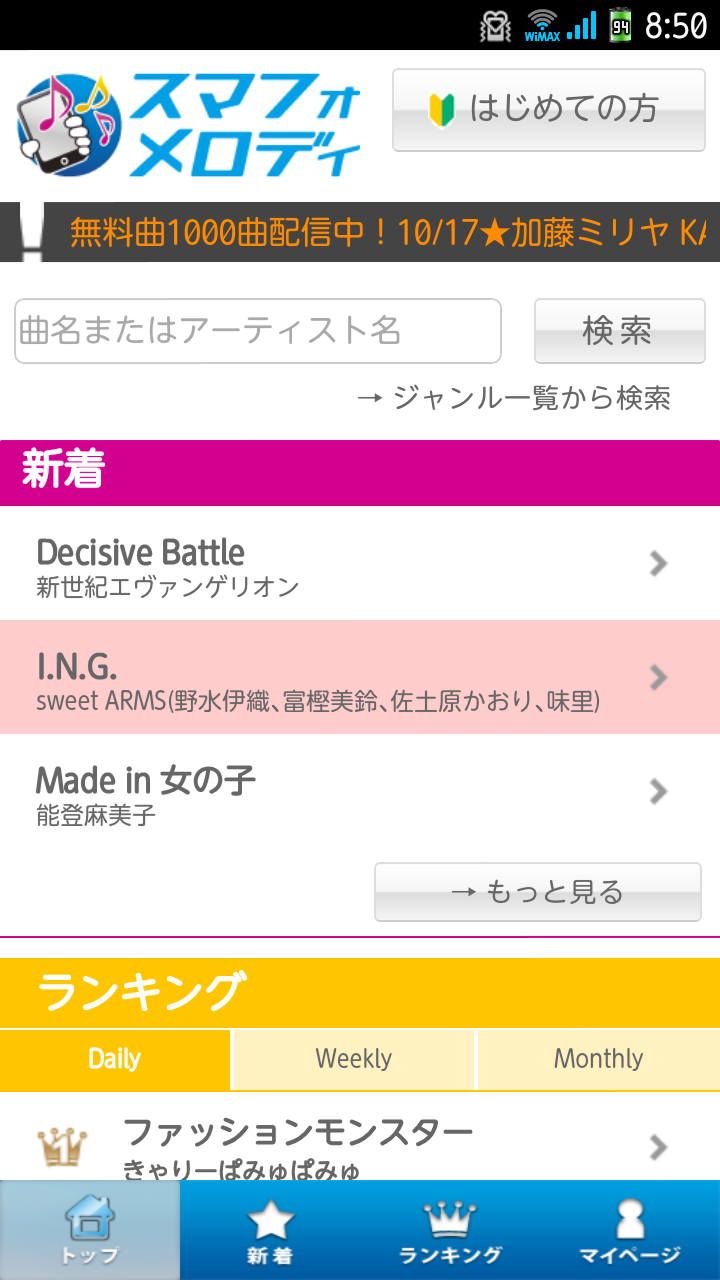This screenshot has width=720, height=1280.
Task: Focus the 曲名またはアーティスト名 search field
Action: pos(258,331)
